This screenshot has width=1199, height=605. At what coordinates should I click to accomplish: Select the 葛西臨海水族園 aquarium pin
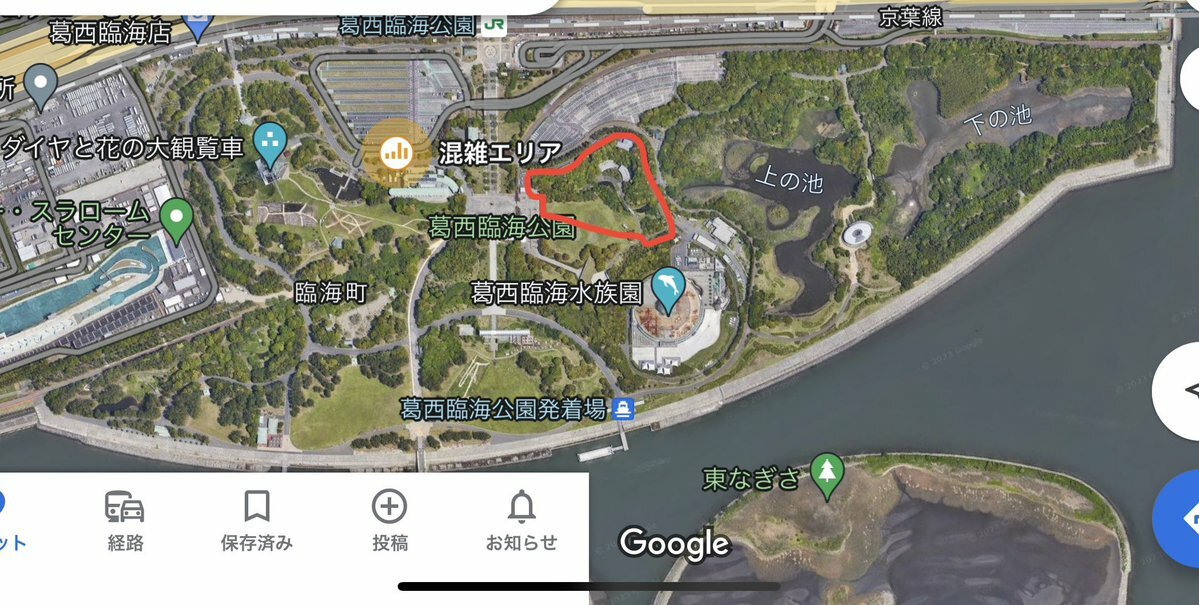[x=667, y=287]
